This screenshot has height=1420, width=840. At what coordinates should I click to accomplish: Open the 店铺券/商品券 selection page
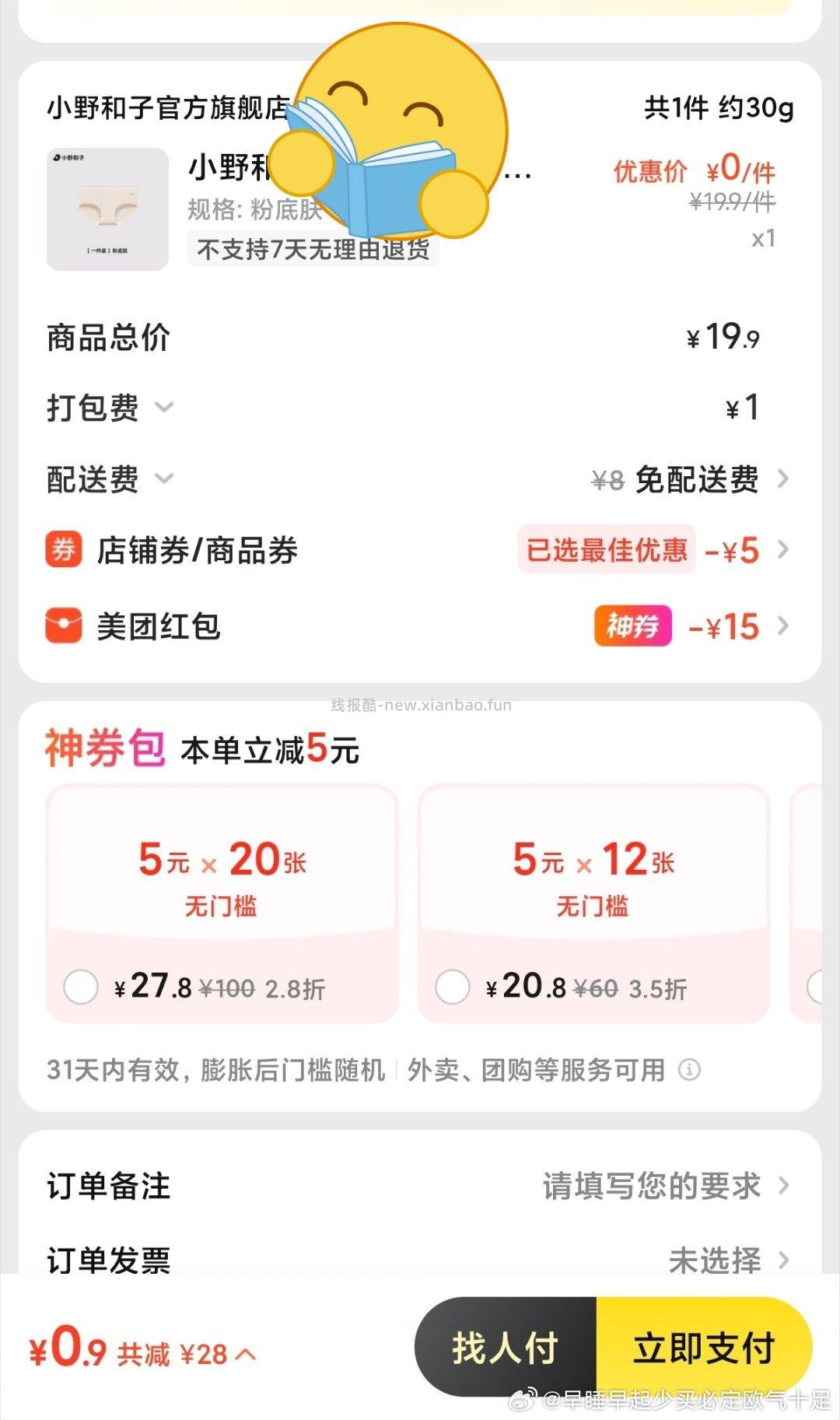[783, 550]
